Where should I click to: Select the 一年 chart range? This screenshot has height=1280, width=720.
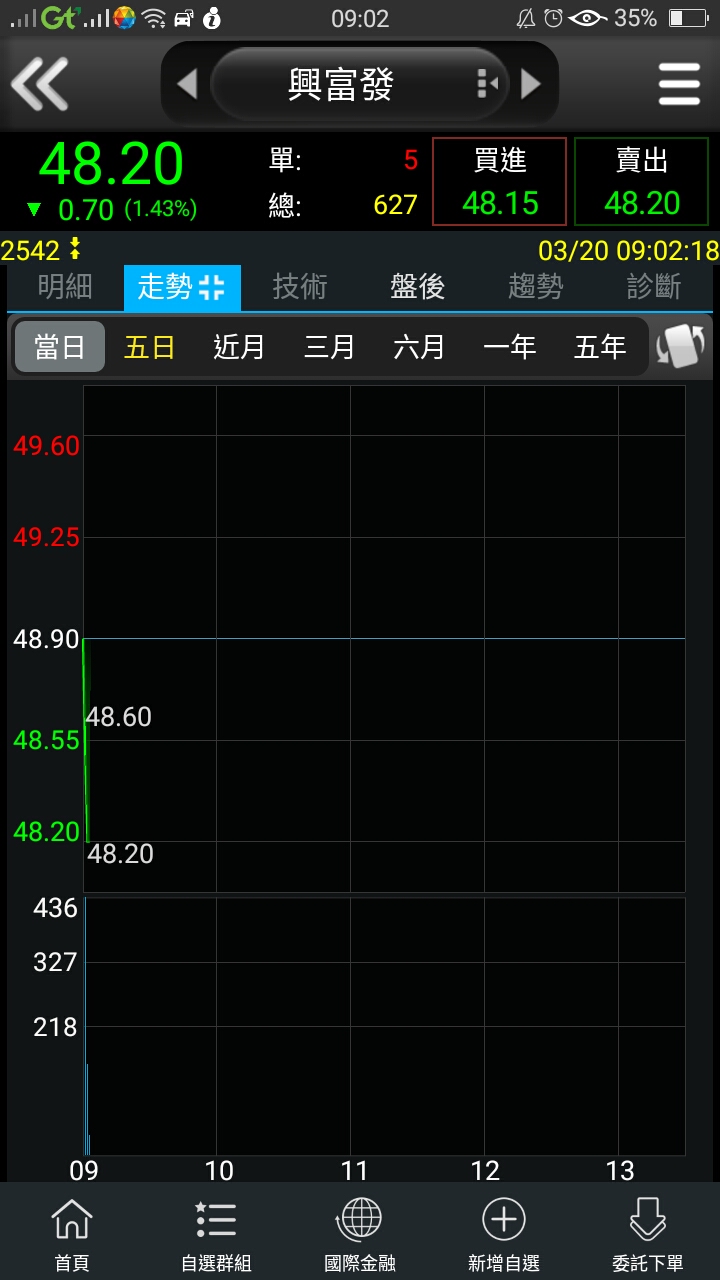coord(509,347)
